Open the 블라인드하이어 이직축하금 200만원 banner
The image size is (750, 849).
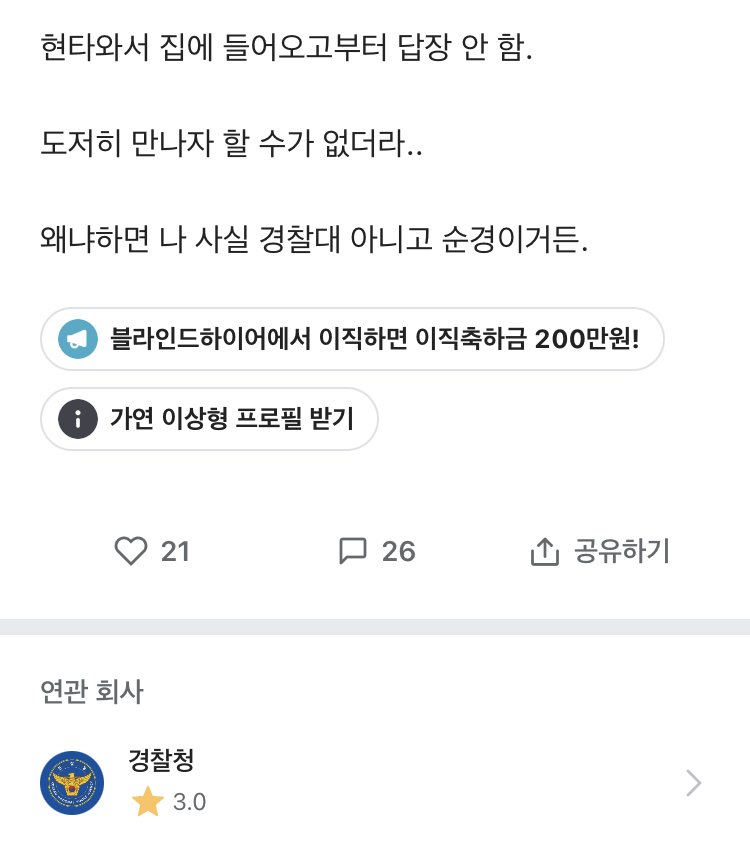click(350, 338)
